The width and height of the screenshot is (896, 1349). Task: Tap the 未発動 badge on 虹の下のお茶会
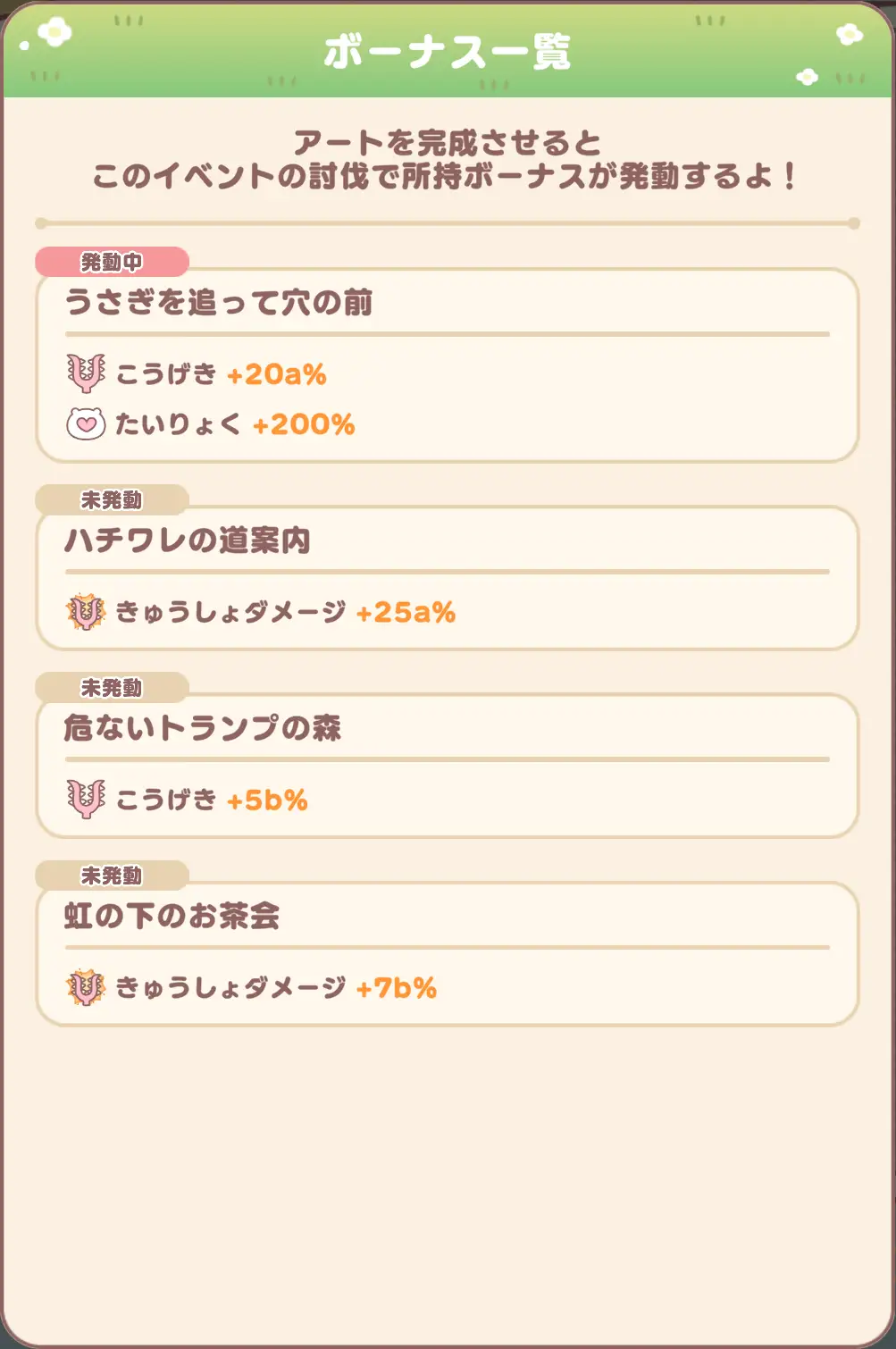pos(113,877)
